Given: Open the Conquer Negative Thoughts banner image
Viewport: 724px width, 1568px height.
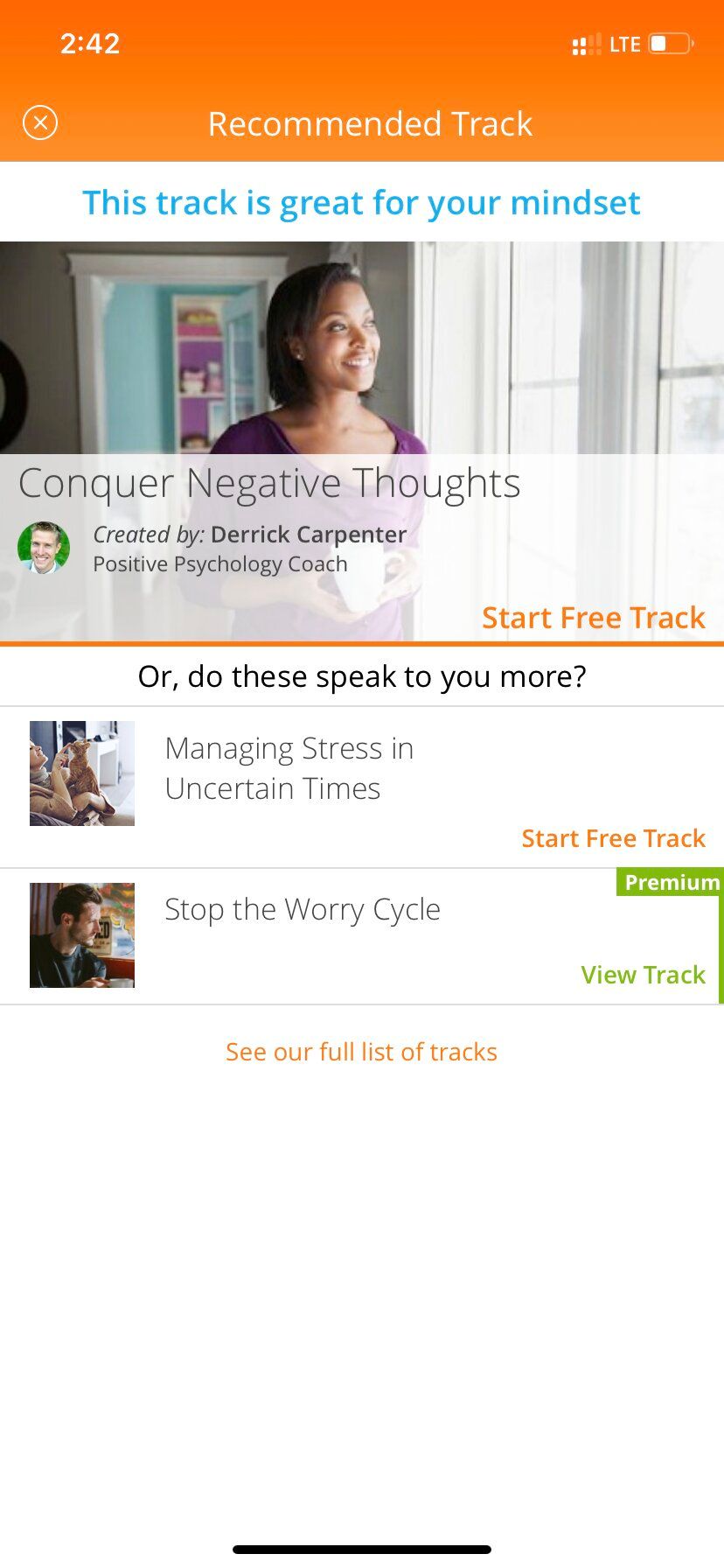Looking at the screenshot, I should [362, 350].
